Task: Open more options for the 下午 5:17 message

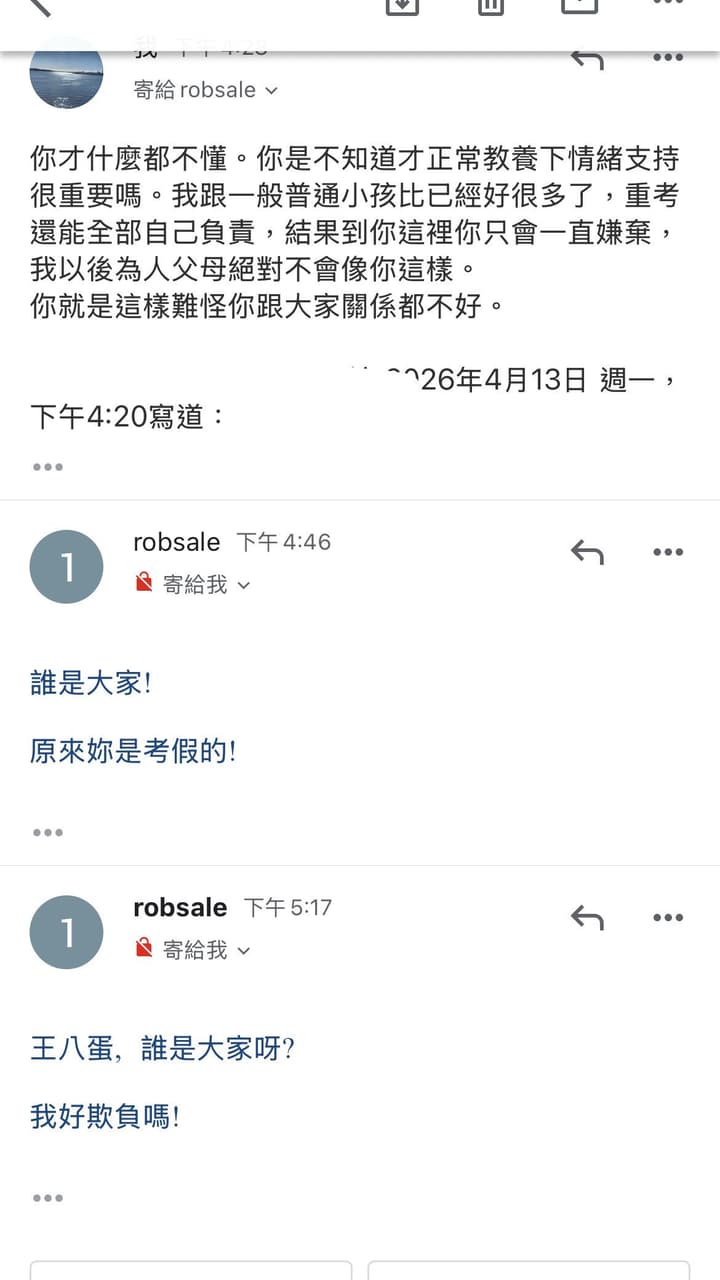Action: tap(668, 918)
